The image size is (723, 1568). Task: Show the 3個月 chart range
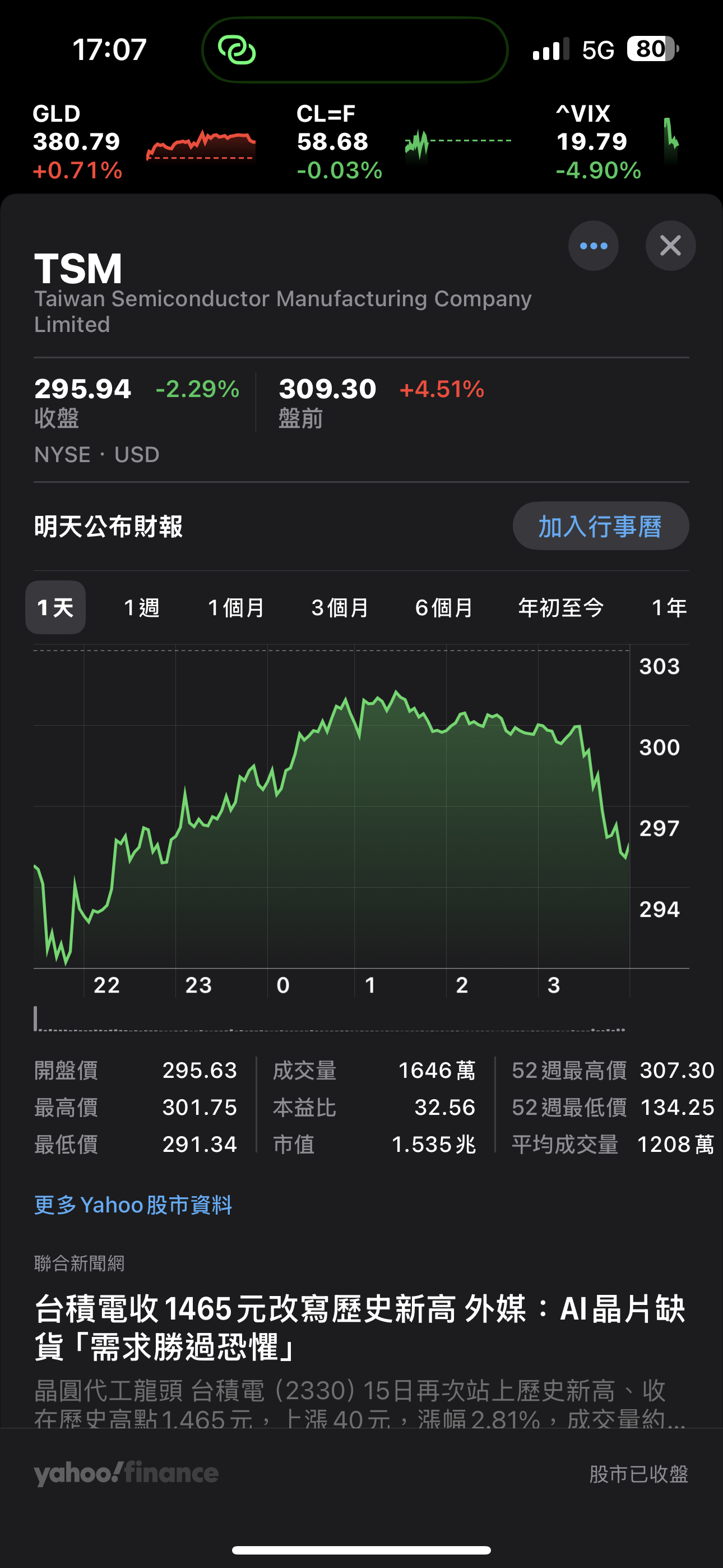tap(340, 607)
